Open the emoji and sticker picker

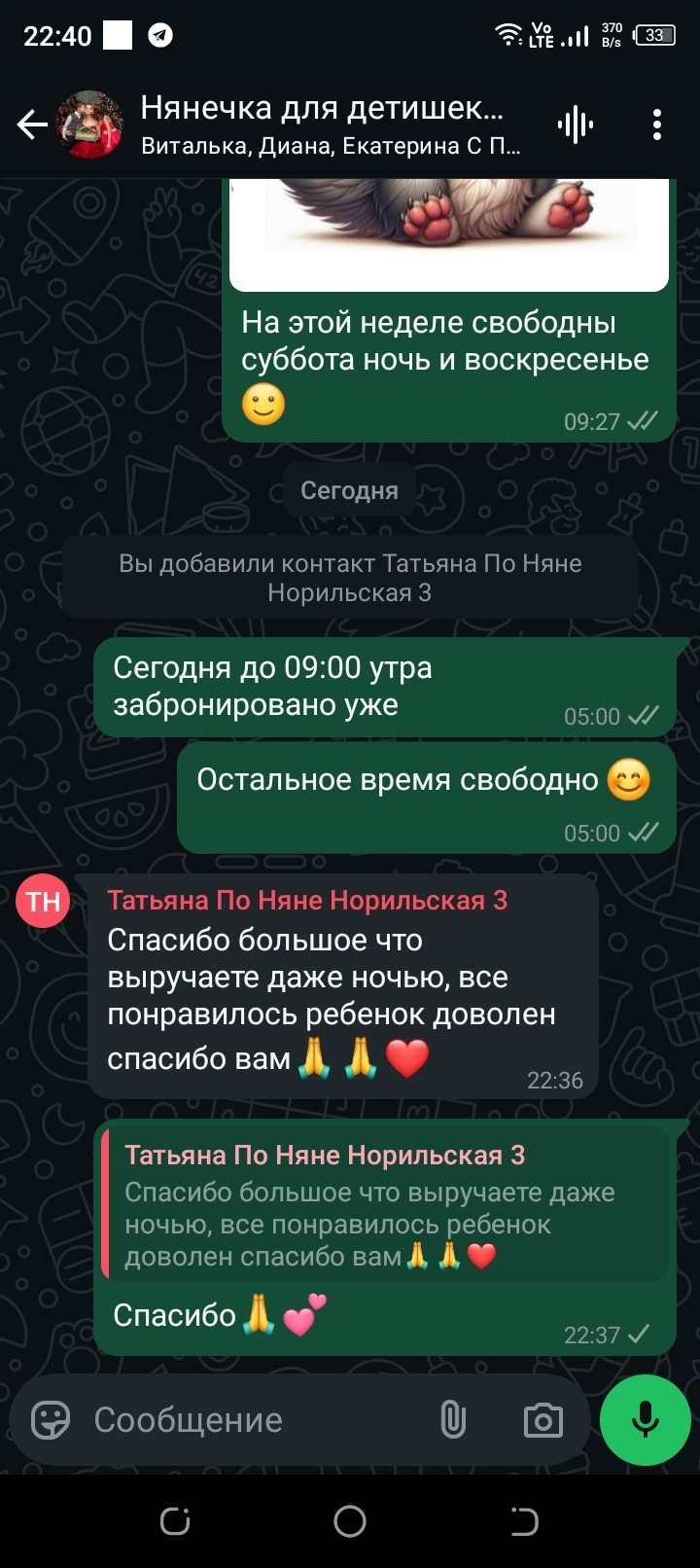pyautogui.click(x=51, y=1420)
